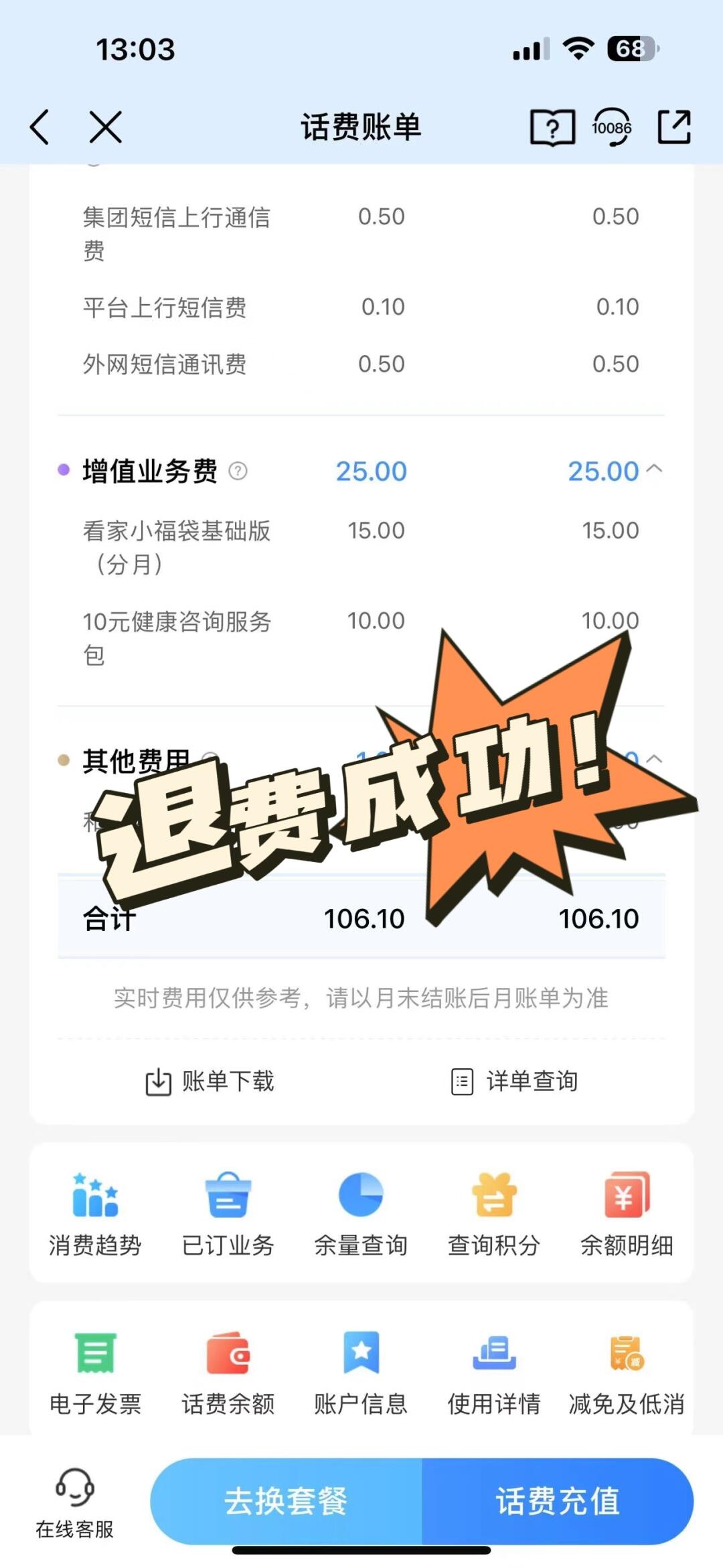
Task: Open 查询积分 points inquiry
Action: coord(493,1206)
